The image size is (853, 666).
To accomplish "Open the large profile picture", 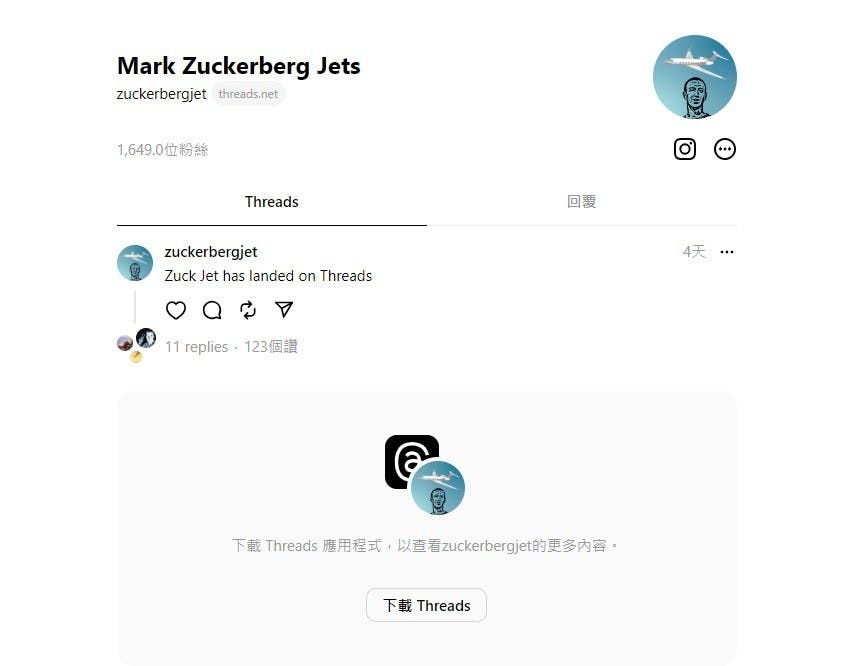I will click(x=694, y=77).
